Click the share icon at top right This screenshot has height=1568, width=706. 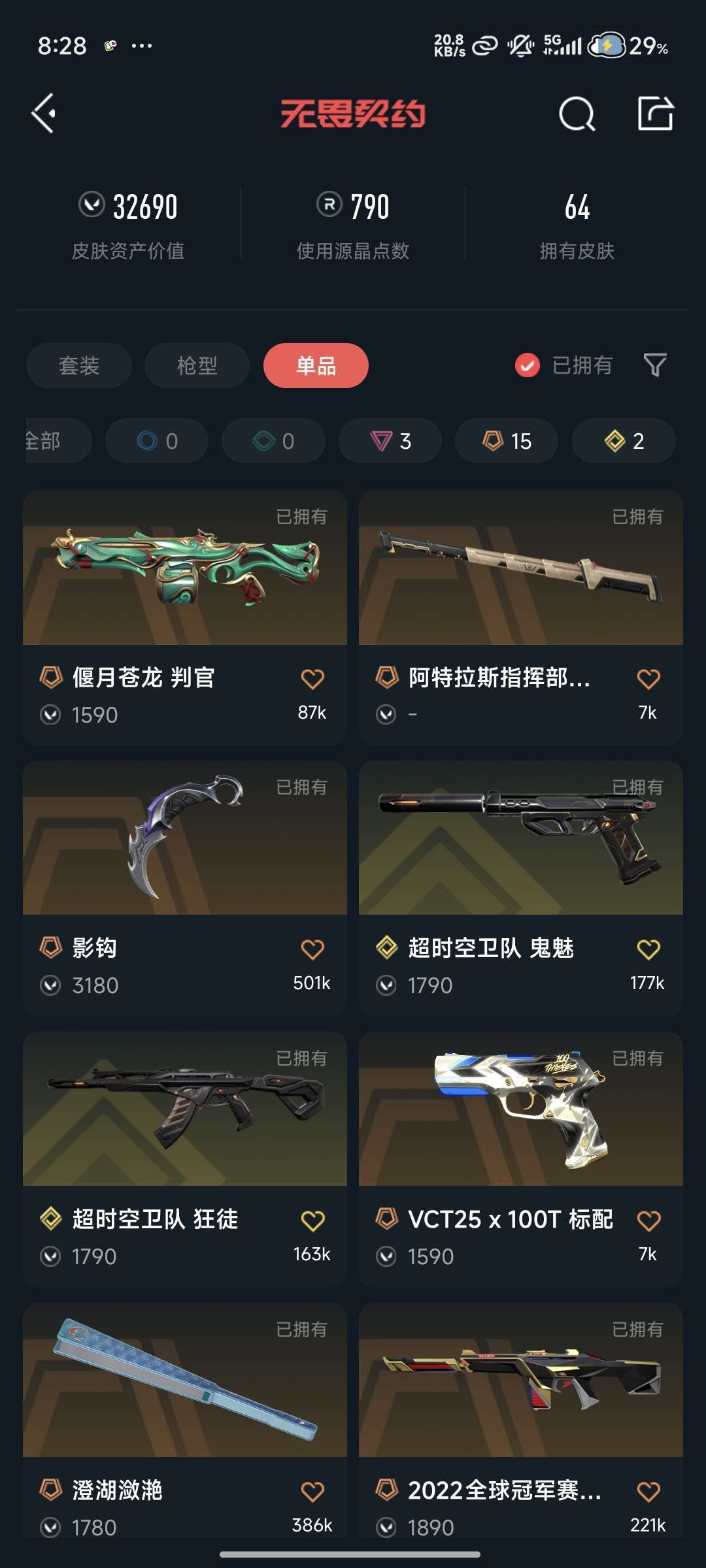coord(656,114)
